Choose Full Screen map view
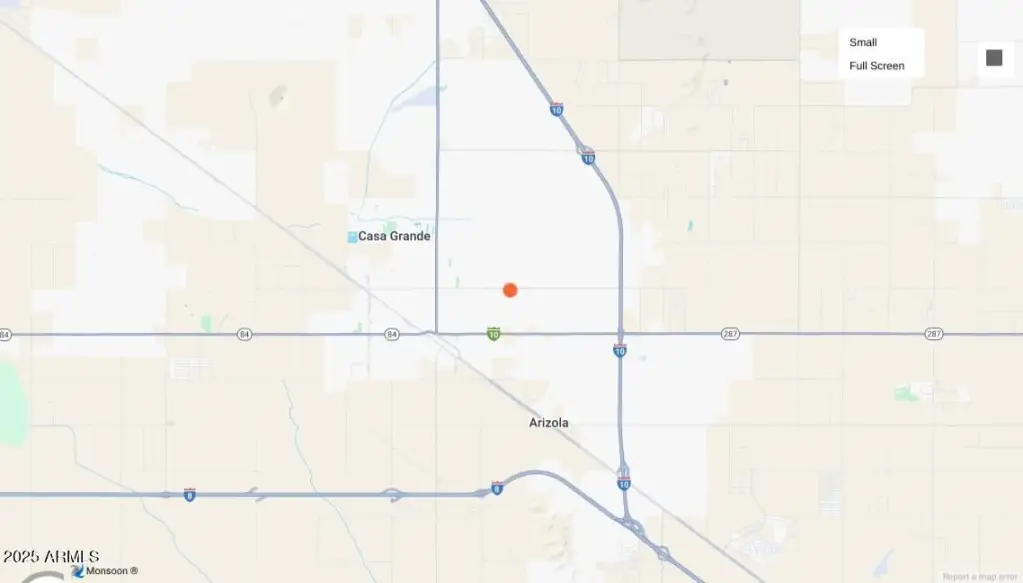 pos(877,66)
